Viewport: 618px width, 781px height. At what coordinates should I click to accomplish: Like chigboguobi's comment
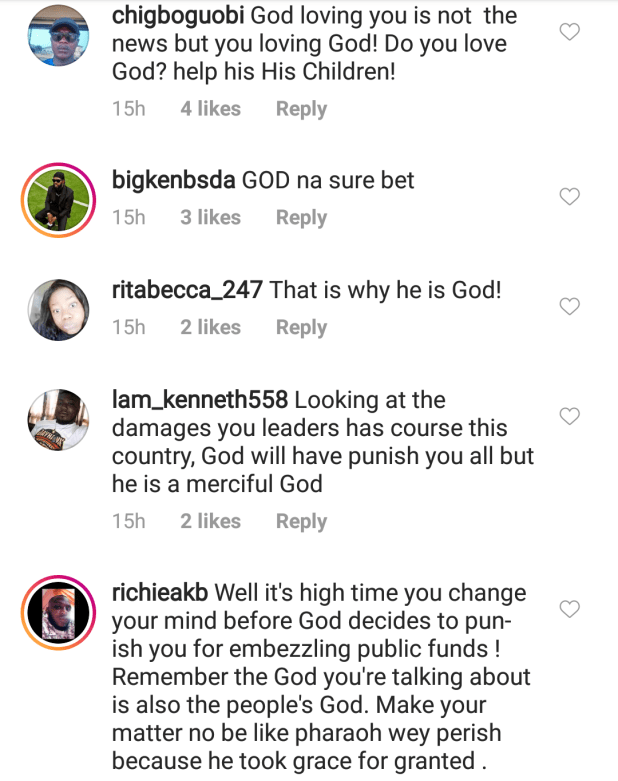point(569,33)
